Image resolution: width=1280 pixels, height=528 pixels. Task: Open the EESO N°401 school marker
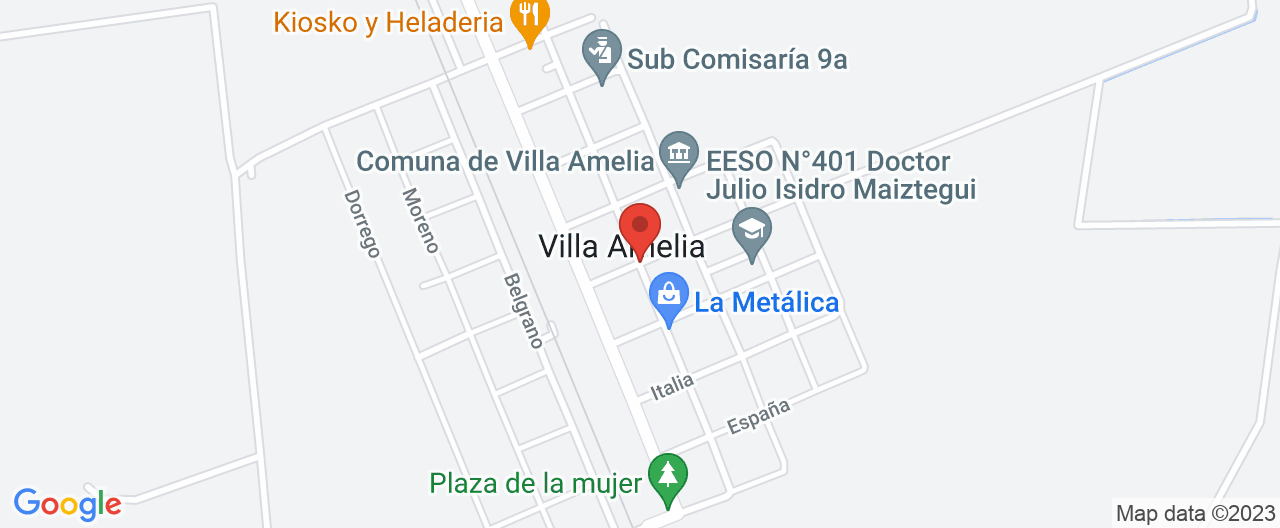point(752,229)
